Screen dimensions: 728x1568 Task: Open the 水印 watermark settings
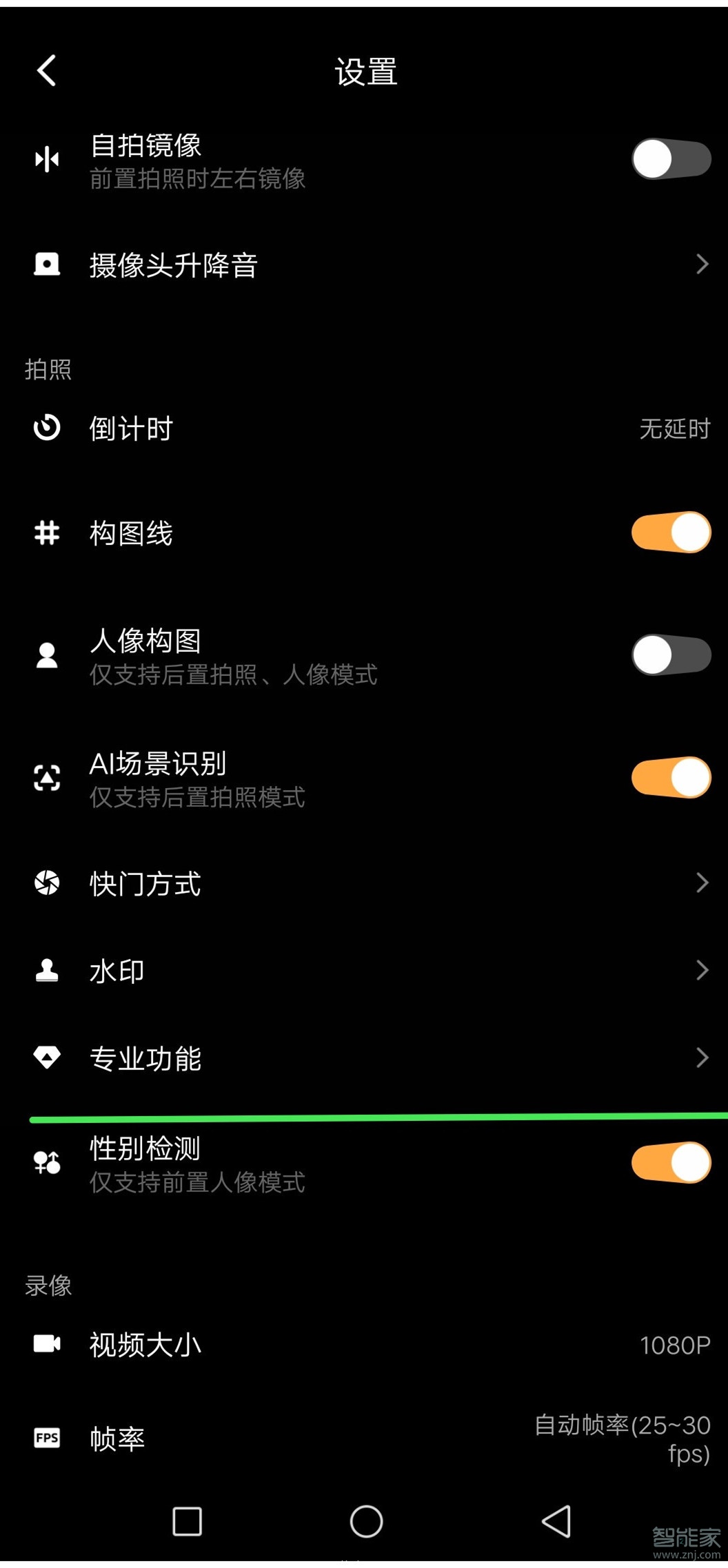pos(364,970)
